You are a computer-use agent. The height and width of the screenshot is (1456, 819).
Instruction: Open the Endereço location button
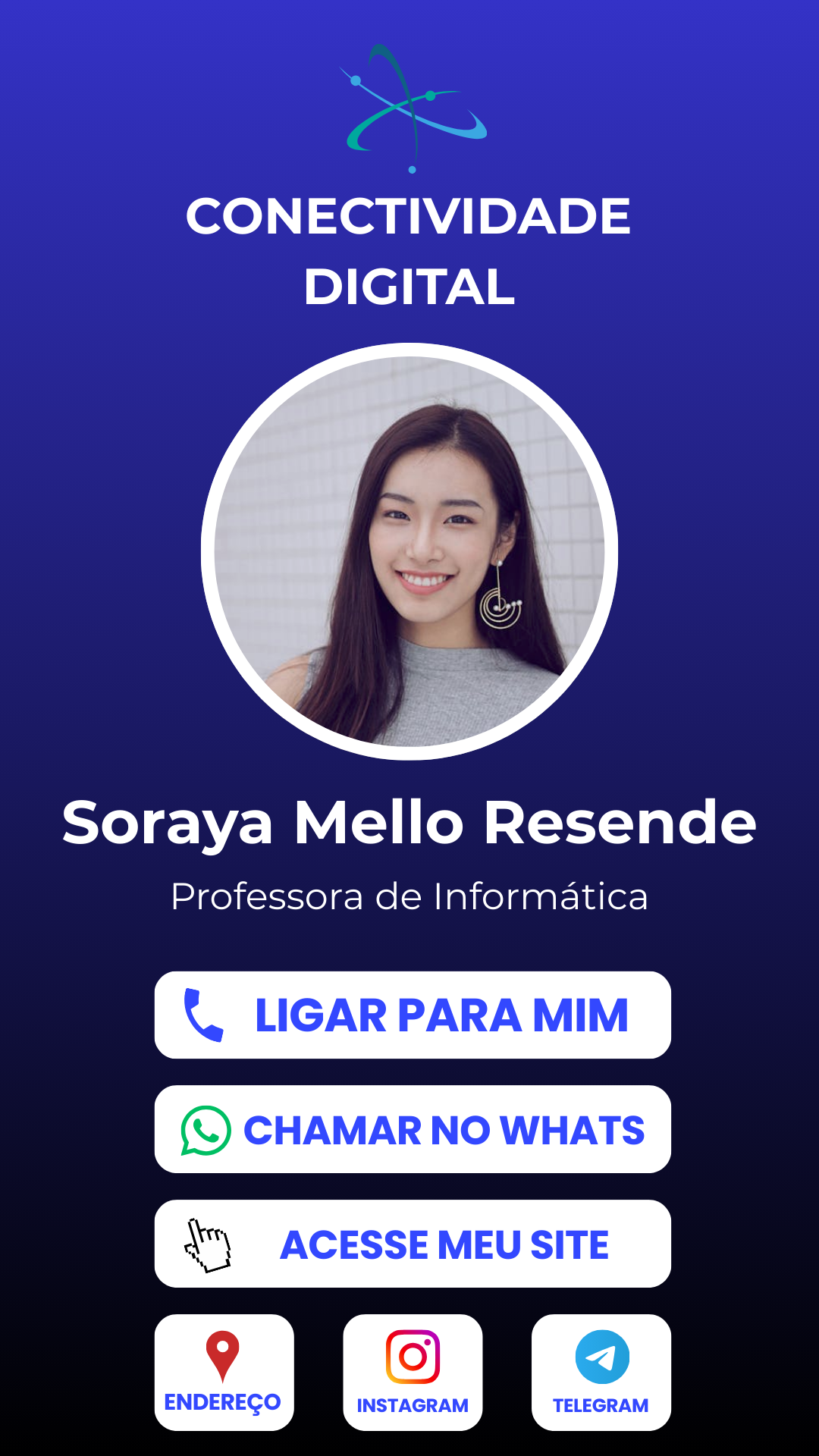pos(224,1373)
